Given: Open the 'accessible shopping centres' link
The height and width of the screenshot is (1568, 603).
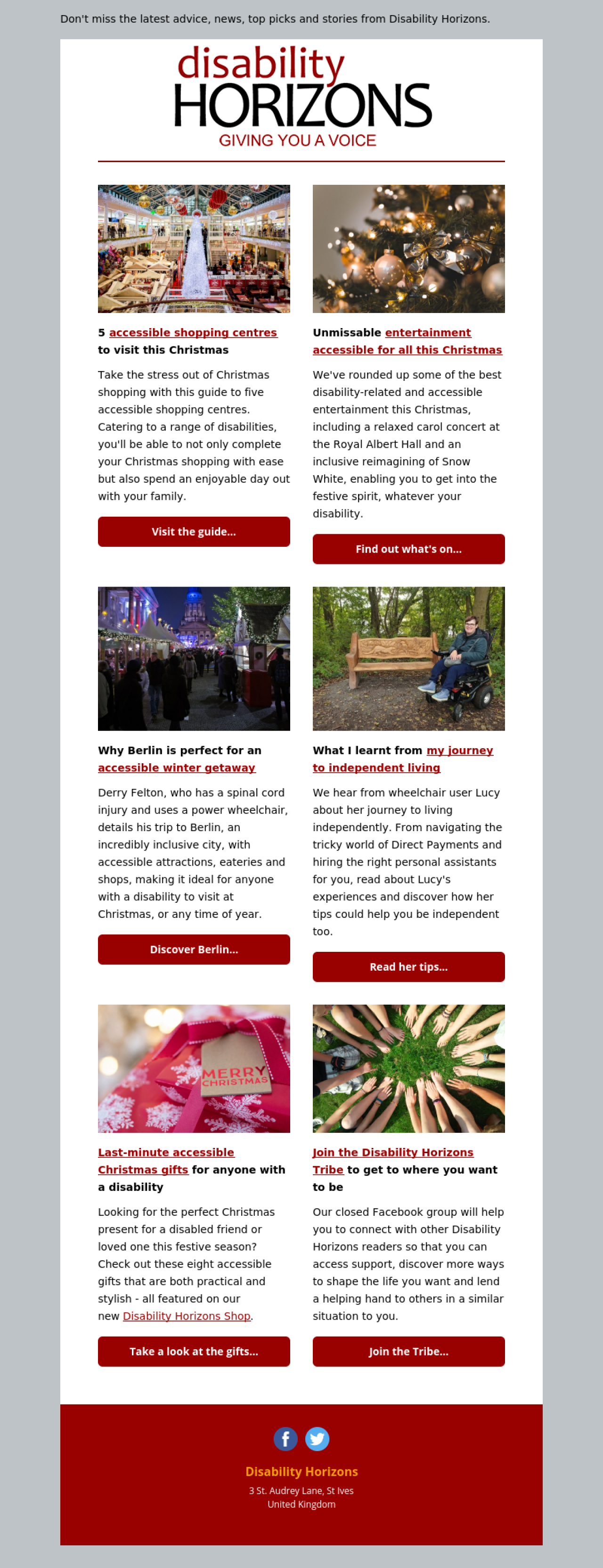Looking at the screenshot, I should click(193, 332).
